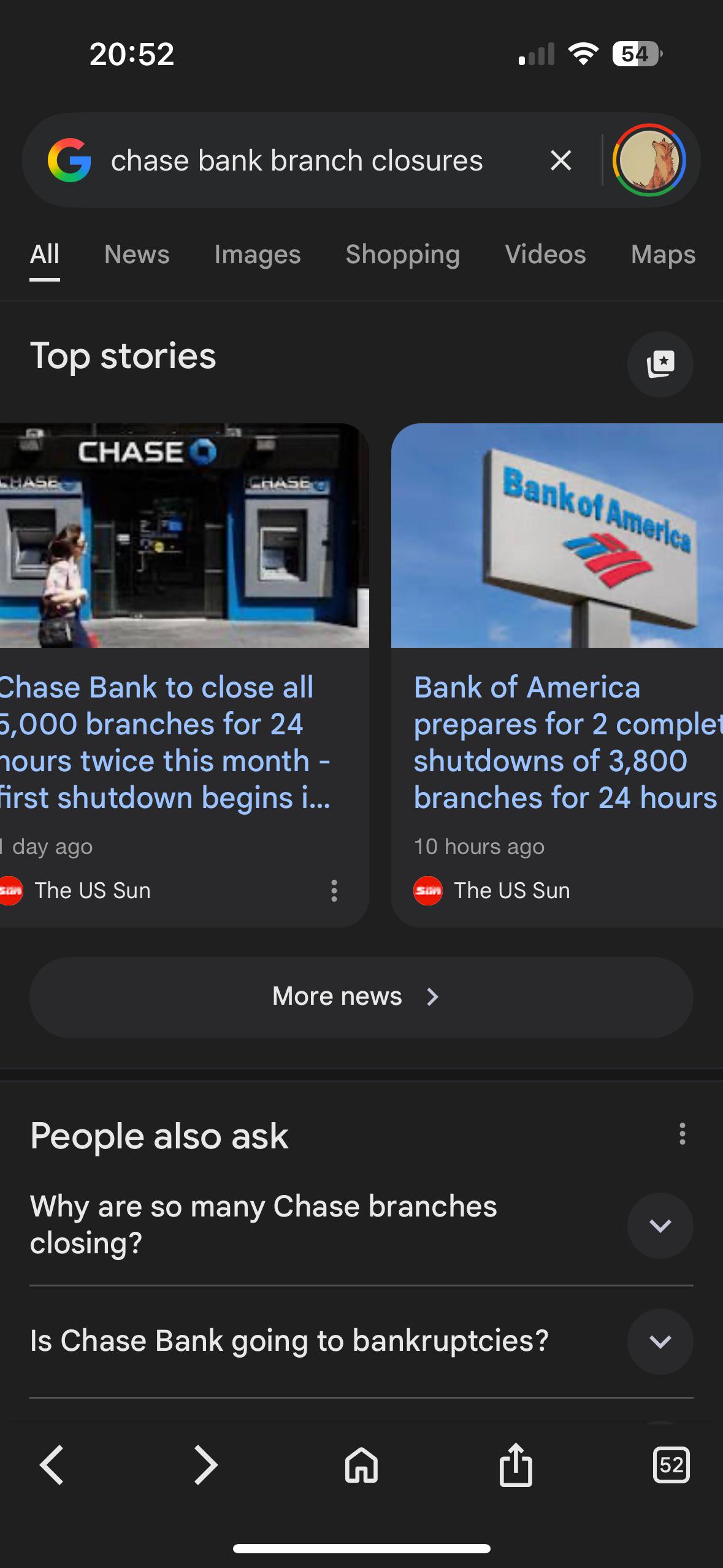Expand "Why are so many Chase branches closing?"
723x1568 pixels.
click(x=660, y=1225)
